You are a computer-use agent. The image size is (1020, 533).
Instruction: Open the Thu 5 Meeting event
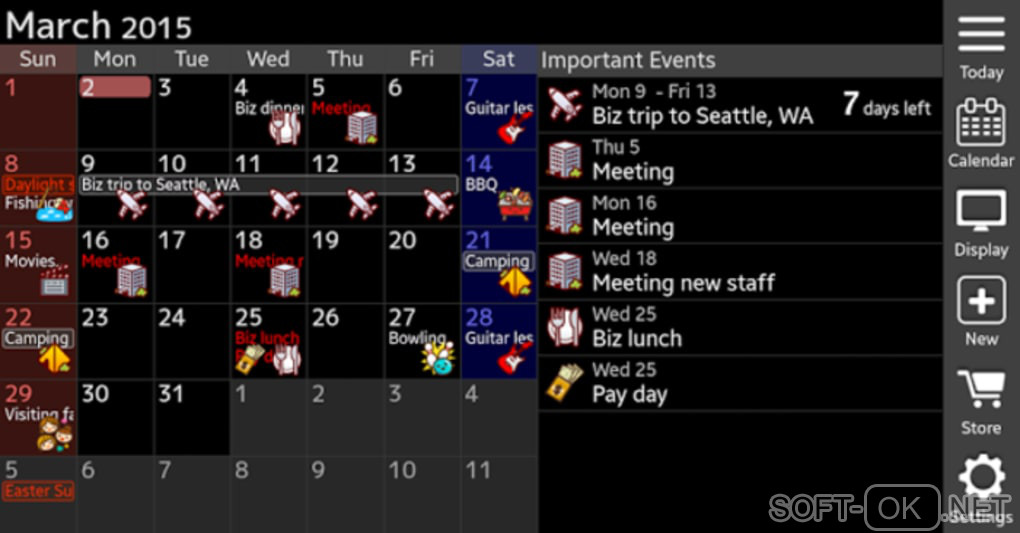[740, 160]
